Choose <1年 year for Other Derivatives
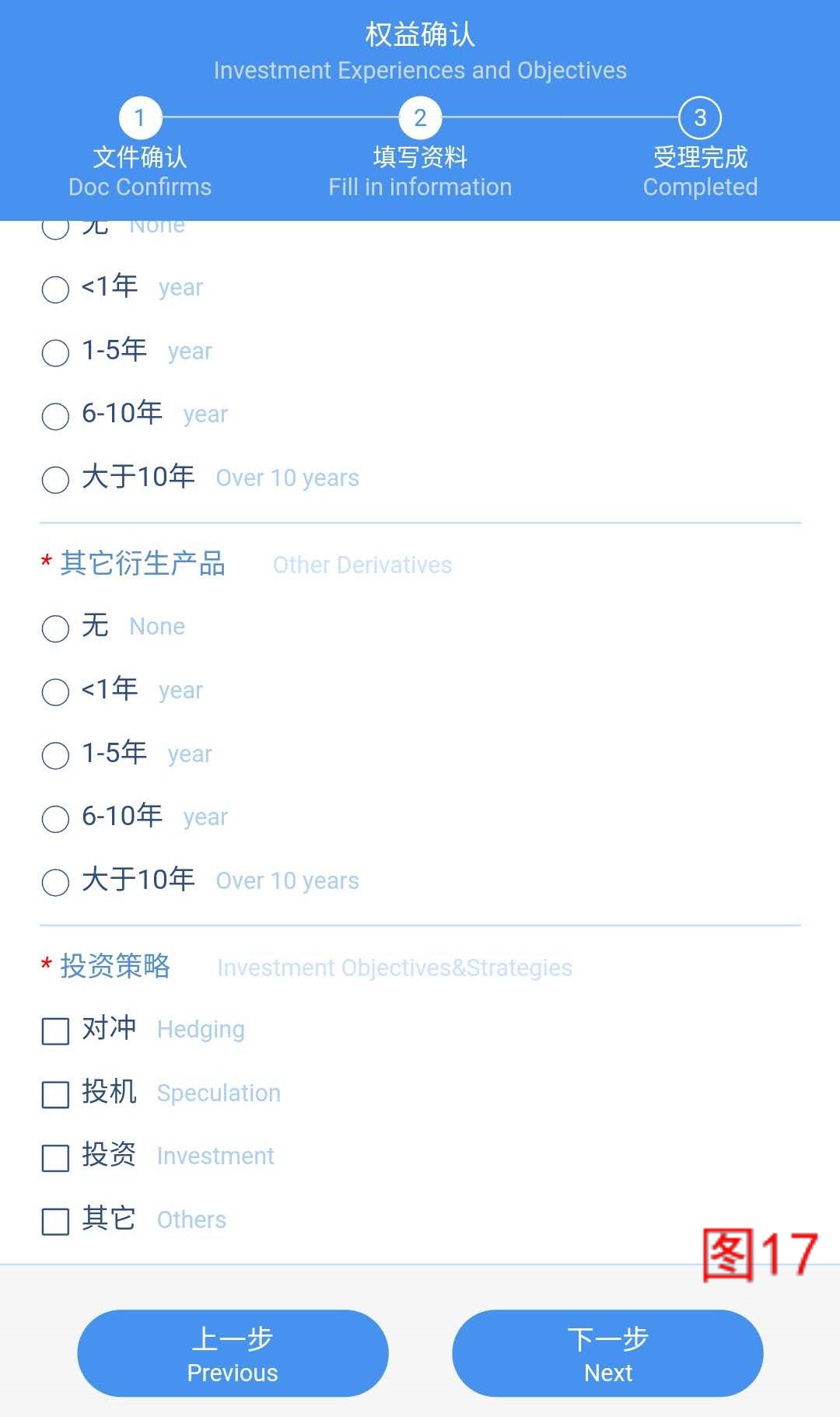Screen dimensions: 840x1417 (x=55, y=691)
